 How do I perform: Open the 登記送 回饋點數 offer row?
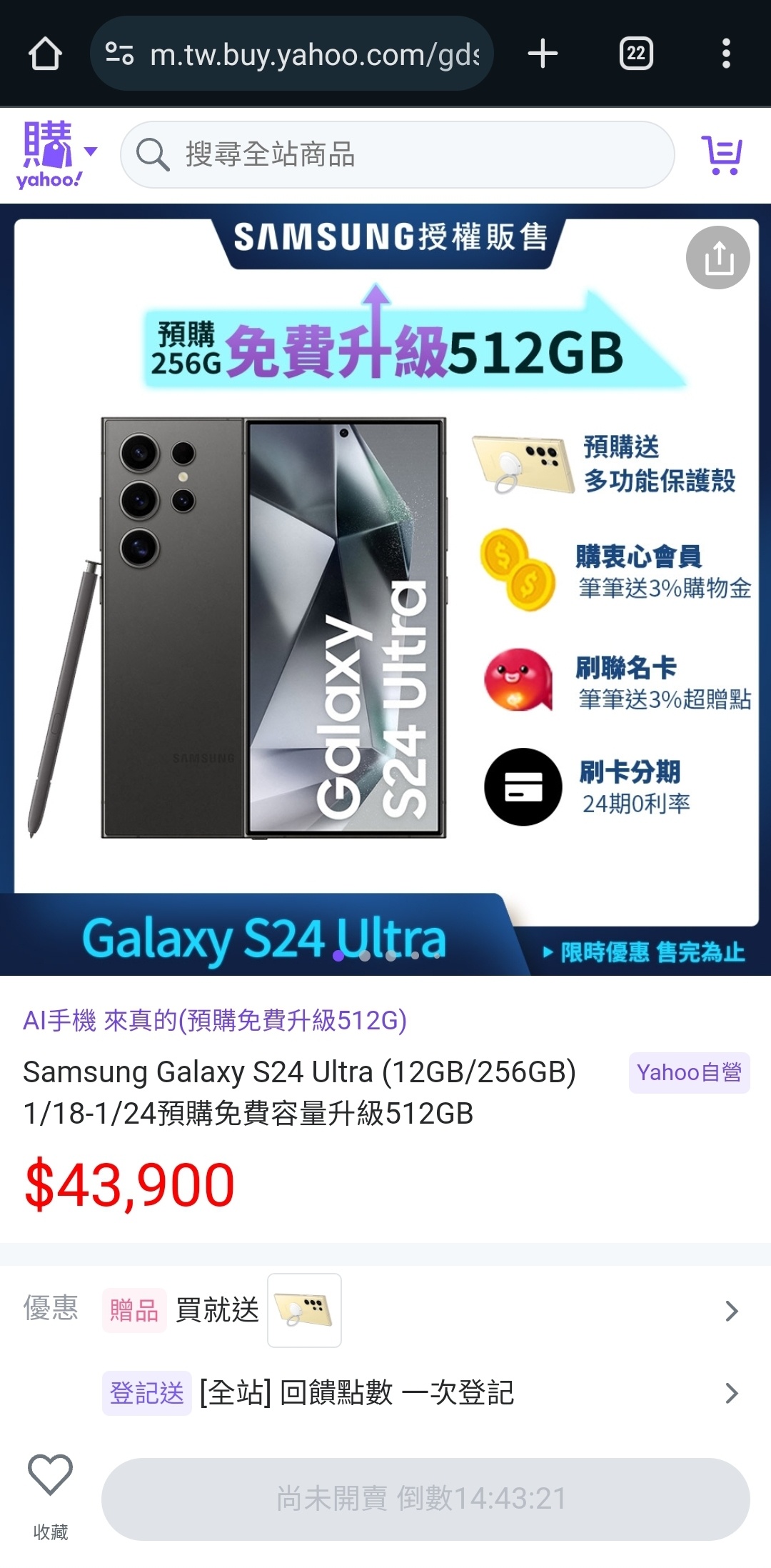pyautogui.click(x=421, y=1393)
